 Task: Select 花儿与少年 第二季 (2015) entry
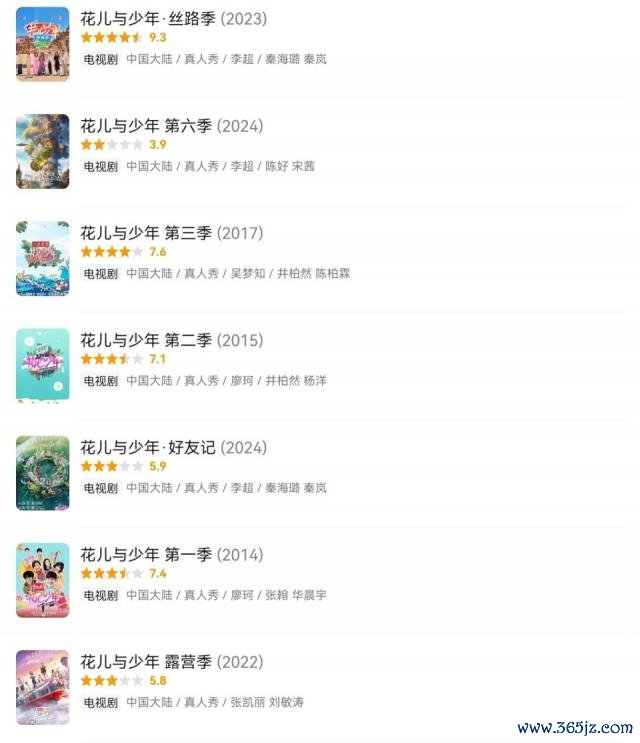click(x=171, y=341)
